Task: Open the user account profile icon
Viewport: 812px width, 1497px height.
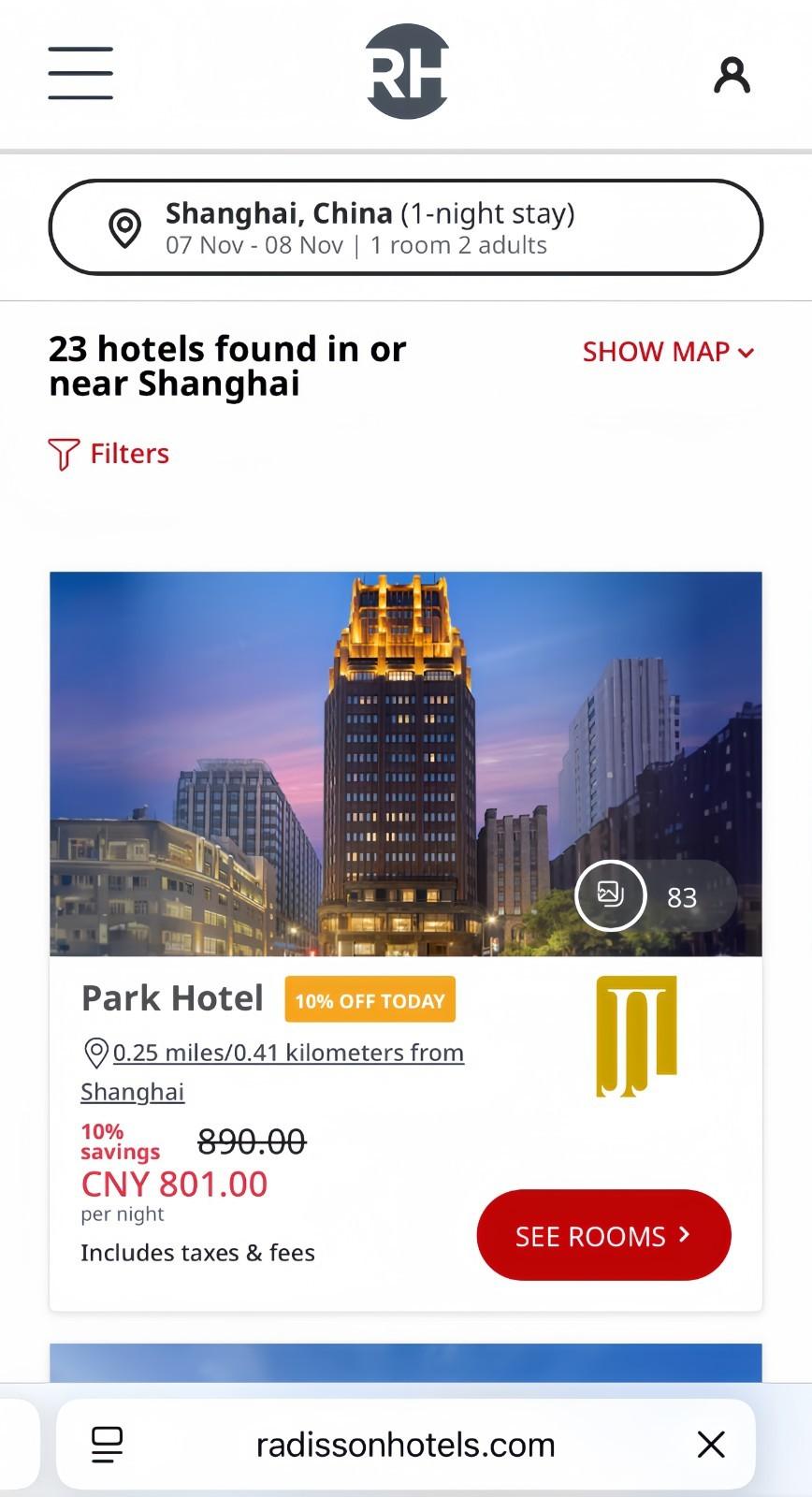Action: (x=732, y=75)
